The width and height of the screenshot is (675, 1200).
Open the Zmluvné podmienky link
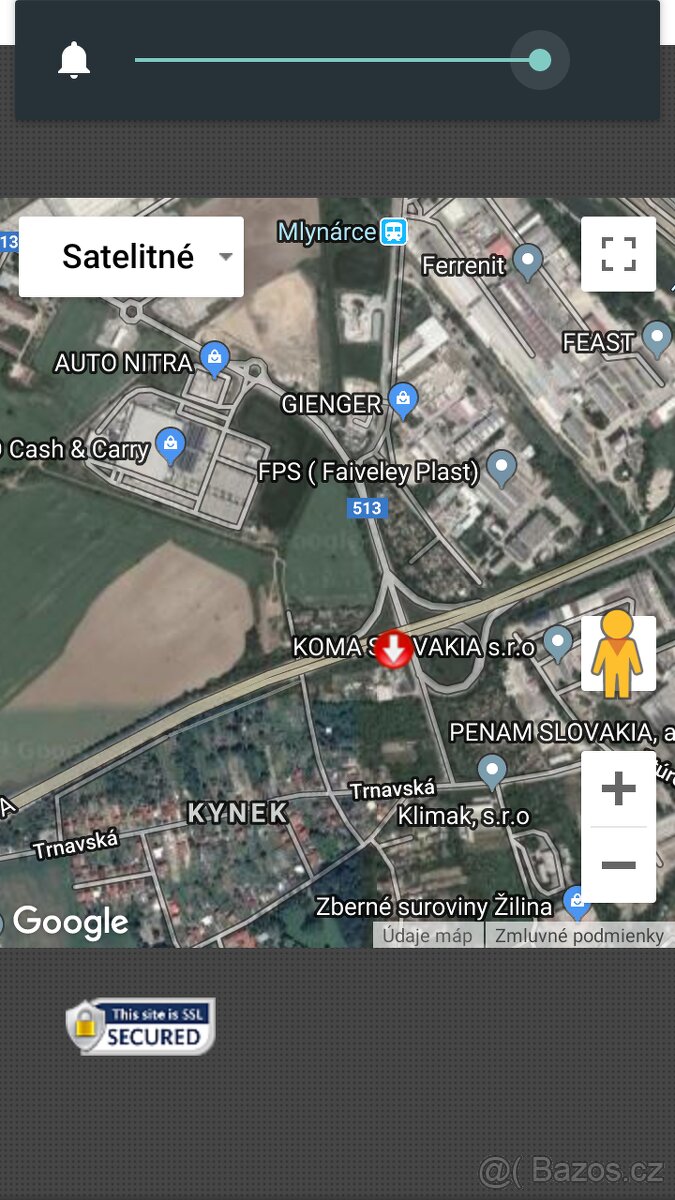tap(580, 935)
